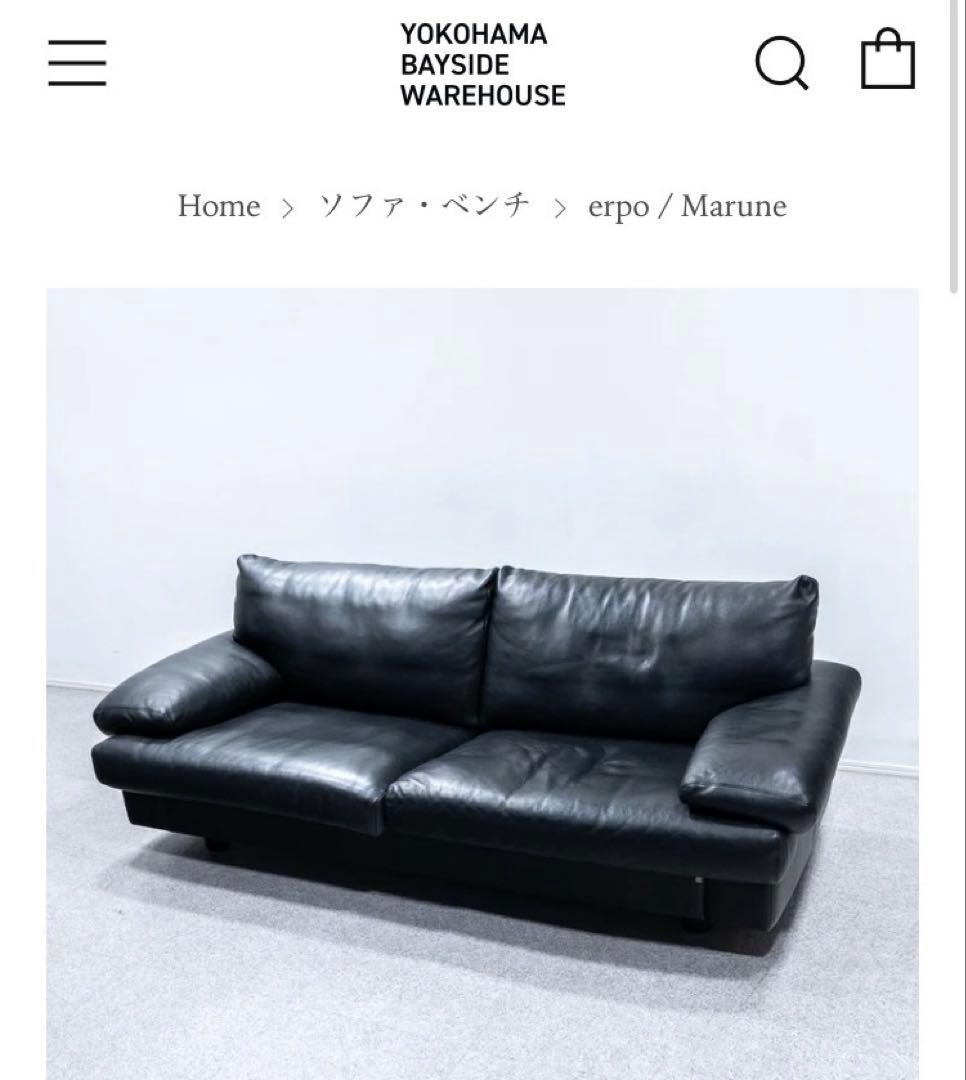Image resolution: width=966 pixels, height=1080 pixels.
Task: Open the shopping bag cart icon
Action: point(888,63)
